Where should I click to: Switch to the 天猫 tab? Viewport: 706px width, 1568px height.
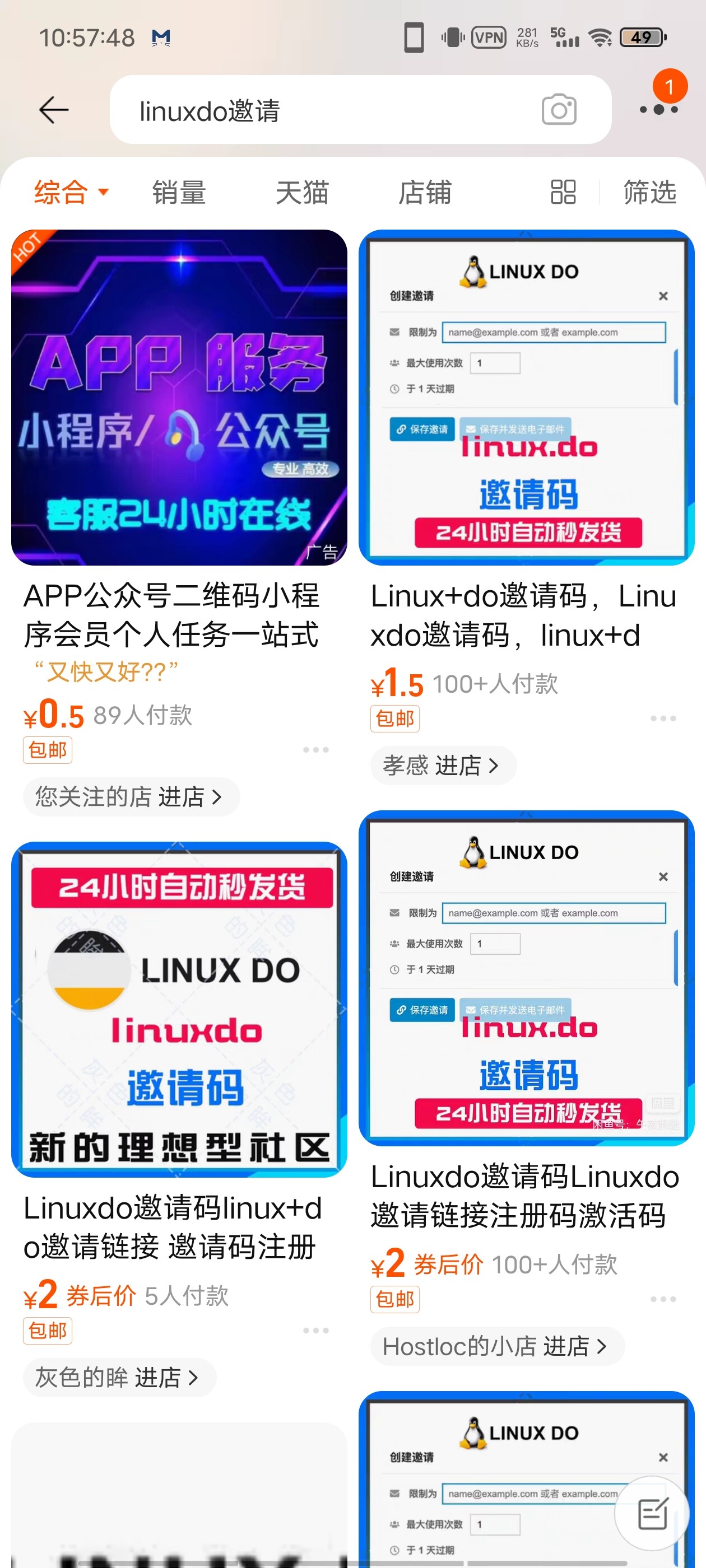click(302, 192)
